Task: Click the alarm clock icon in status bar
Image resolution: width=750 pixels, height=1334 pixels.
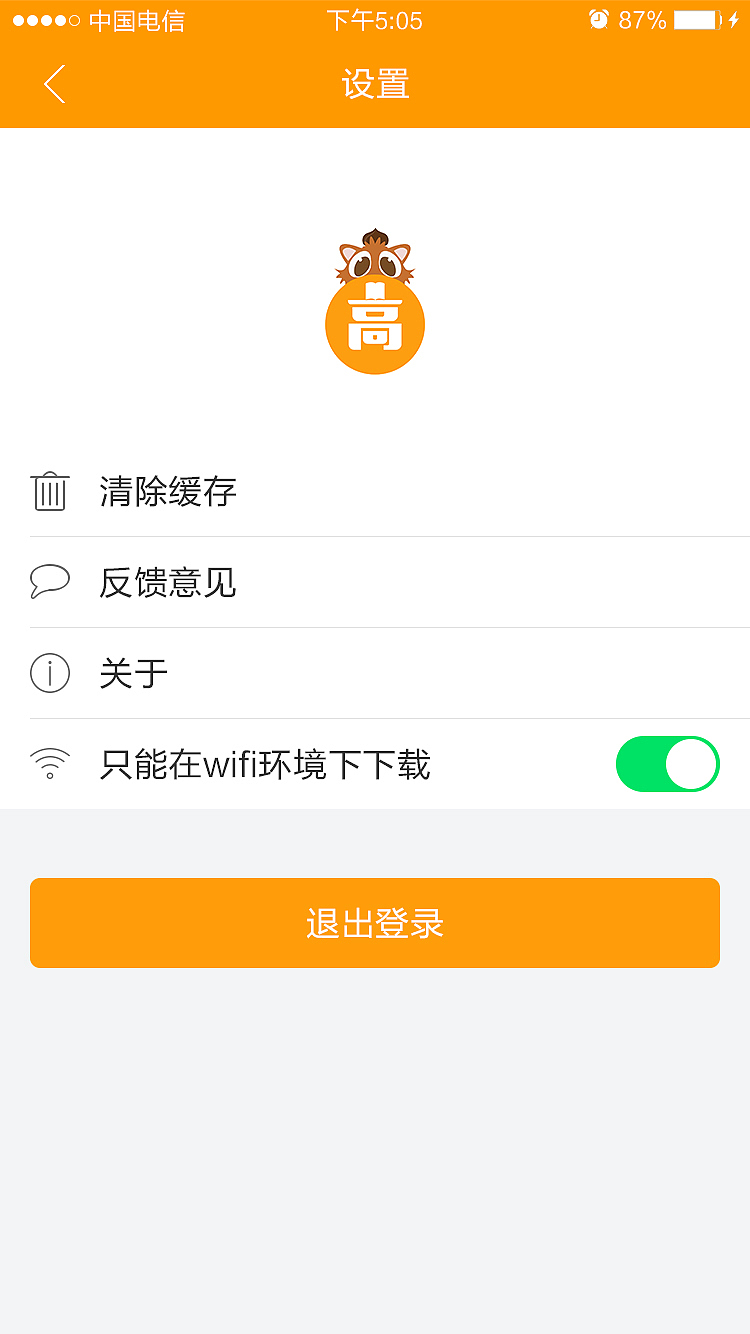Action: tap(597, 19)
